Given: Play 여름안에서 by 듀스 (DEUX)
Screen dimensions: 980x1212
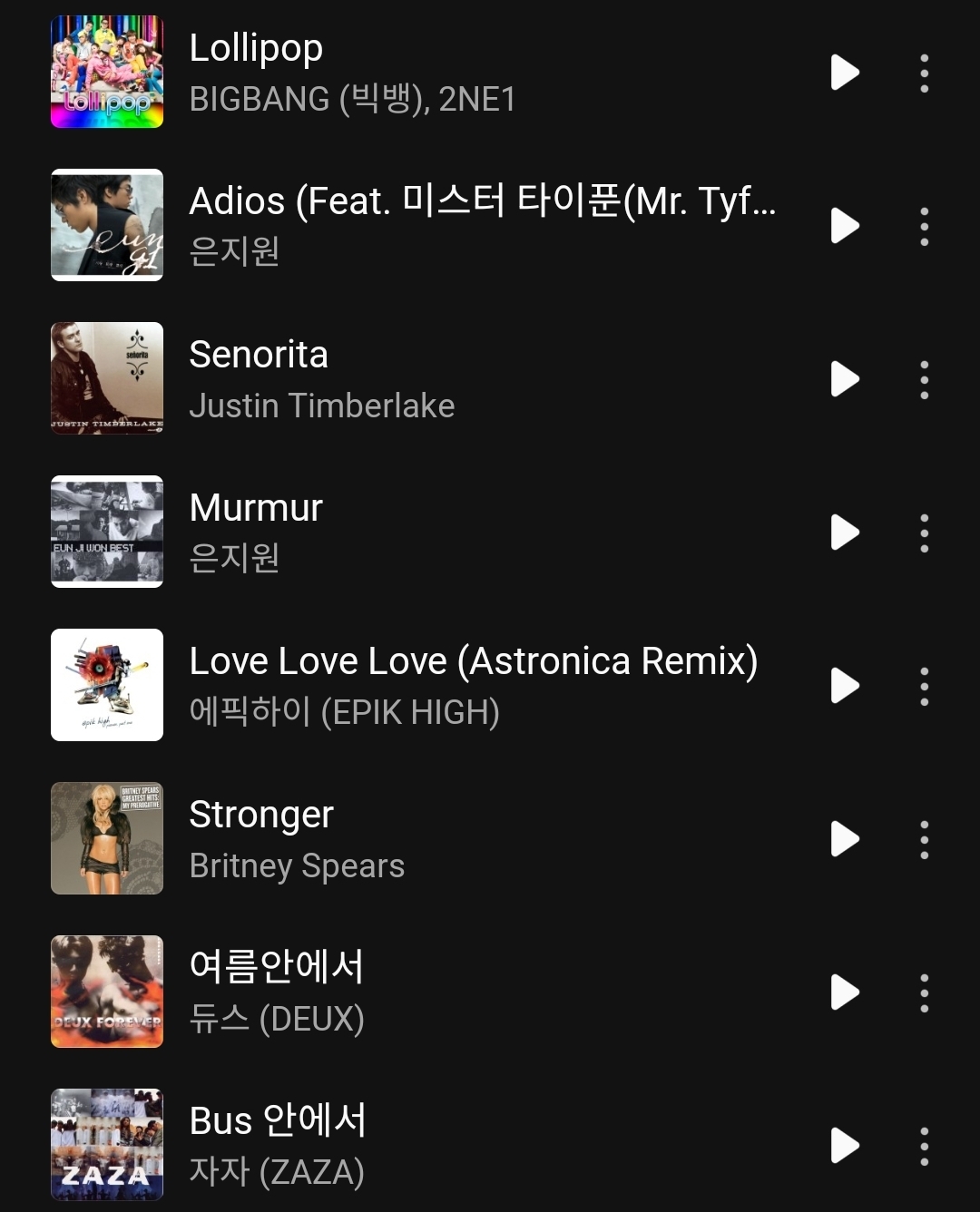Looking at the screenshot, I should pos(845,992).
